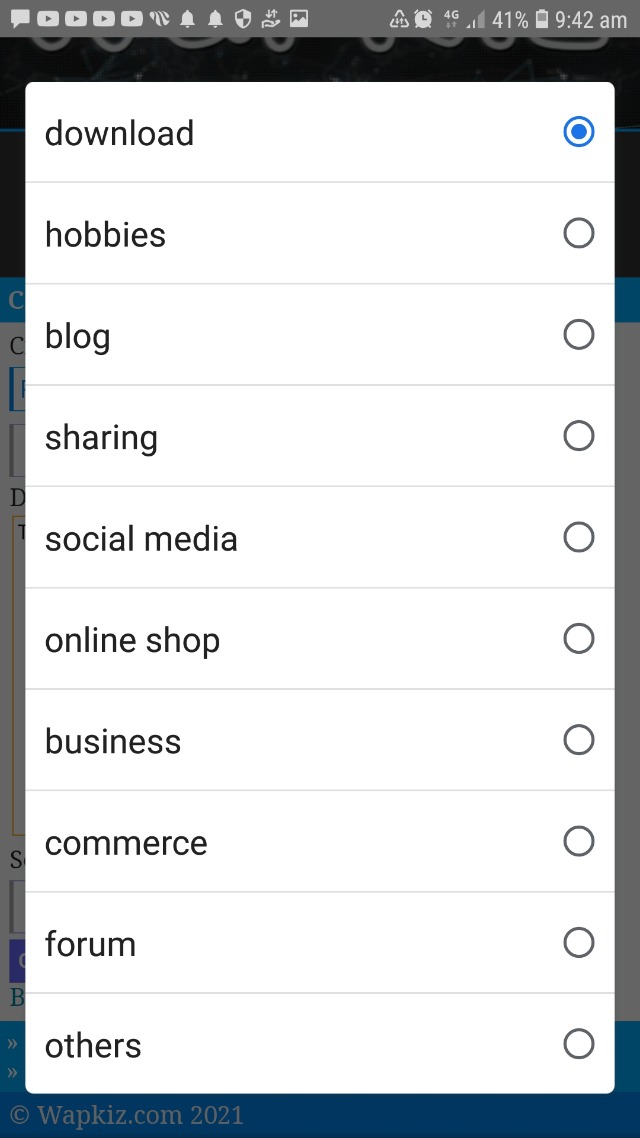640x1138 pixels.
Task: Pick business from the list
Action: (320, 741)
